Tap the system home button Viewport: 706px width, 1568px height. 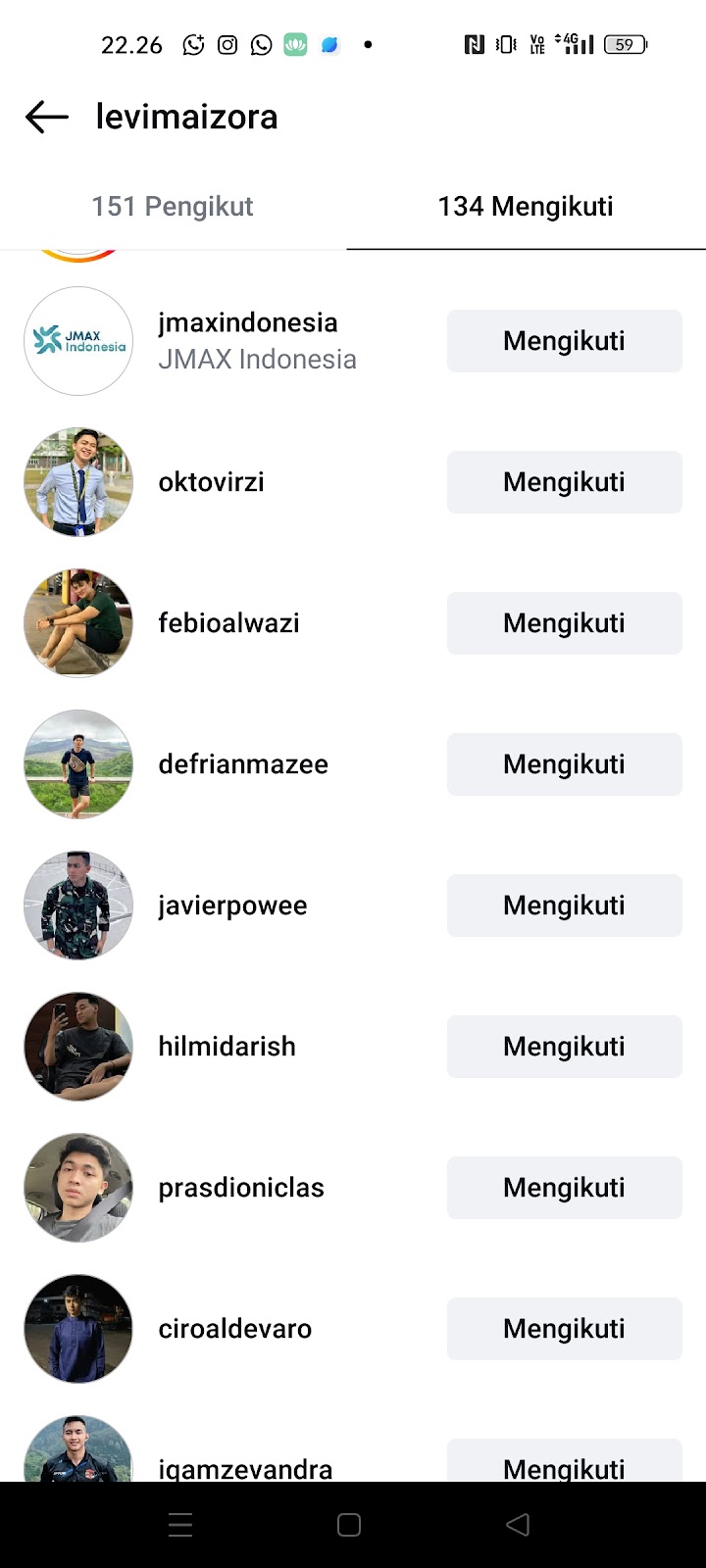coord(349,1525)
